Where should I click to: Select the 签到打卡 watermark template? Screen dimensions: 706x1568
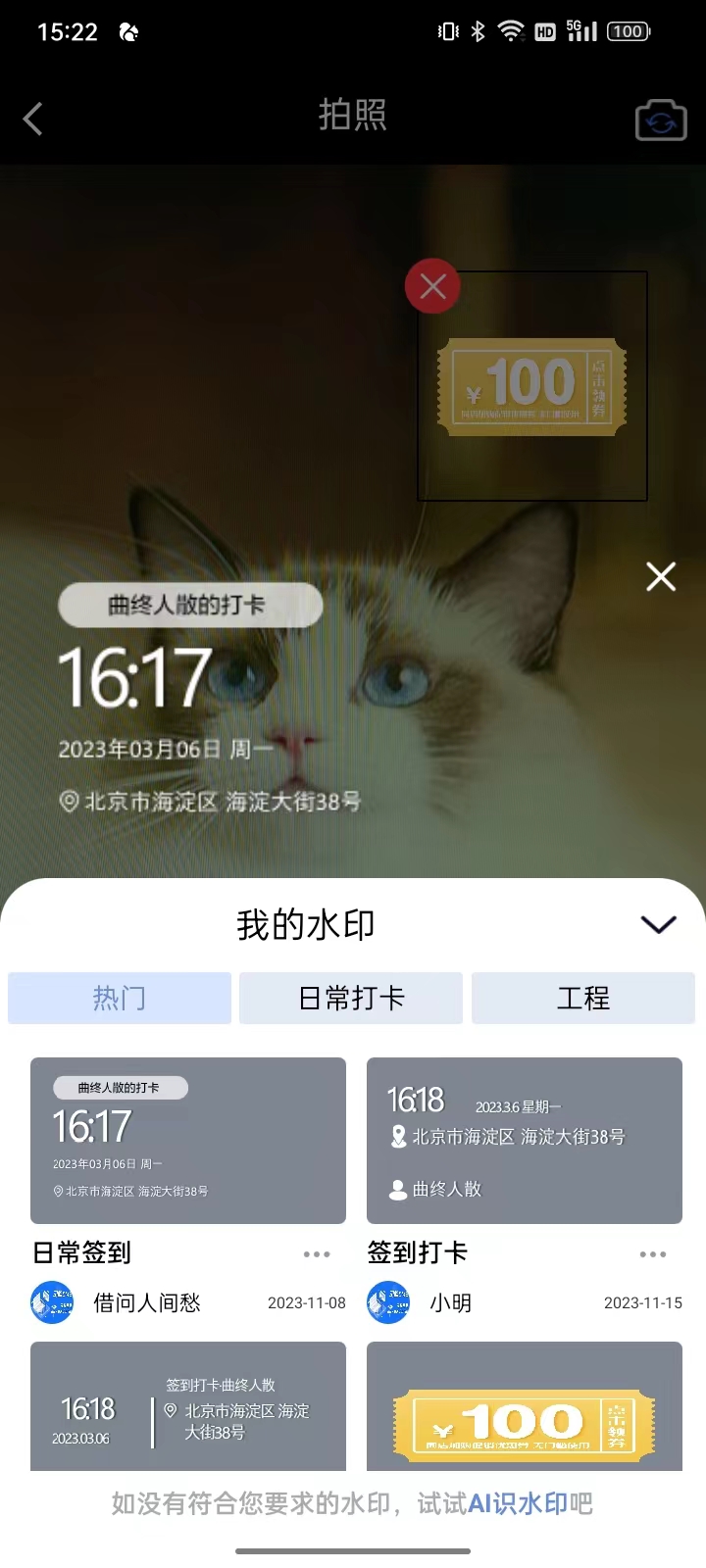click(x=525, y=1140)
